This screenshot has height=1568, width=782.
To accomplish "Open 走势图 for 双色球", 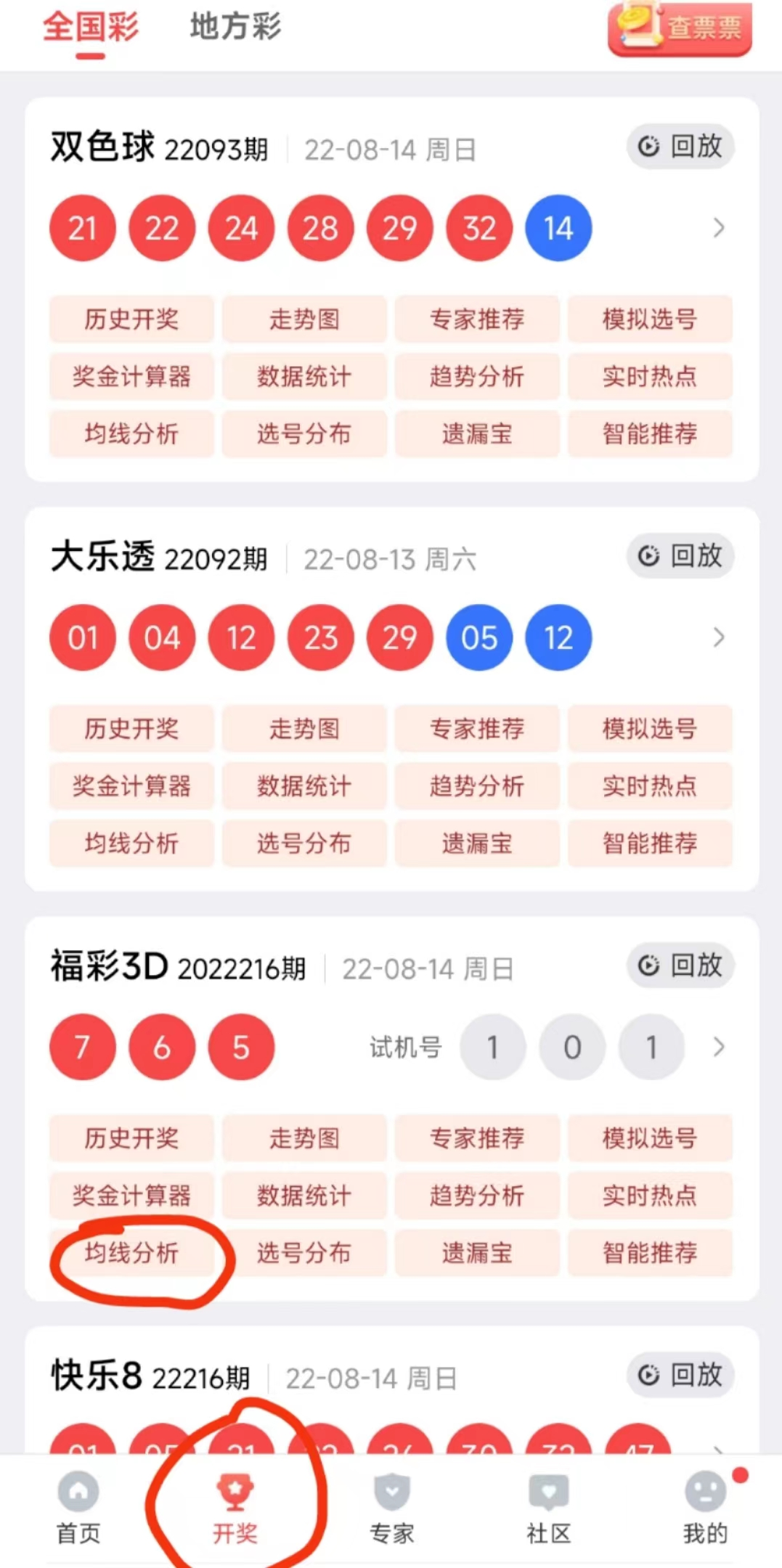I will (304, 319).
